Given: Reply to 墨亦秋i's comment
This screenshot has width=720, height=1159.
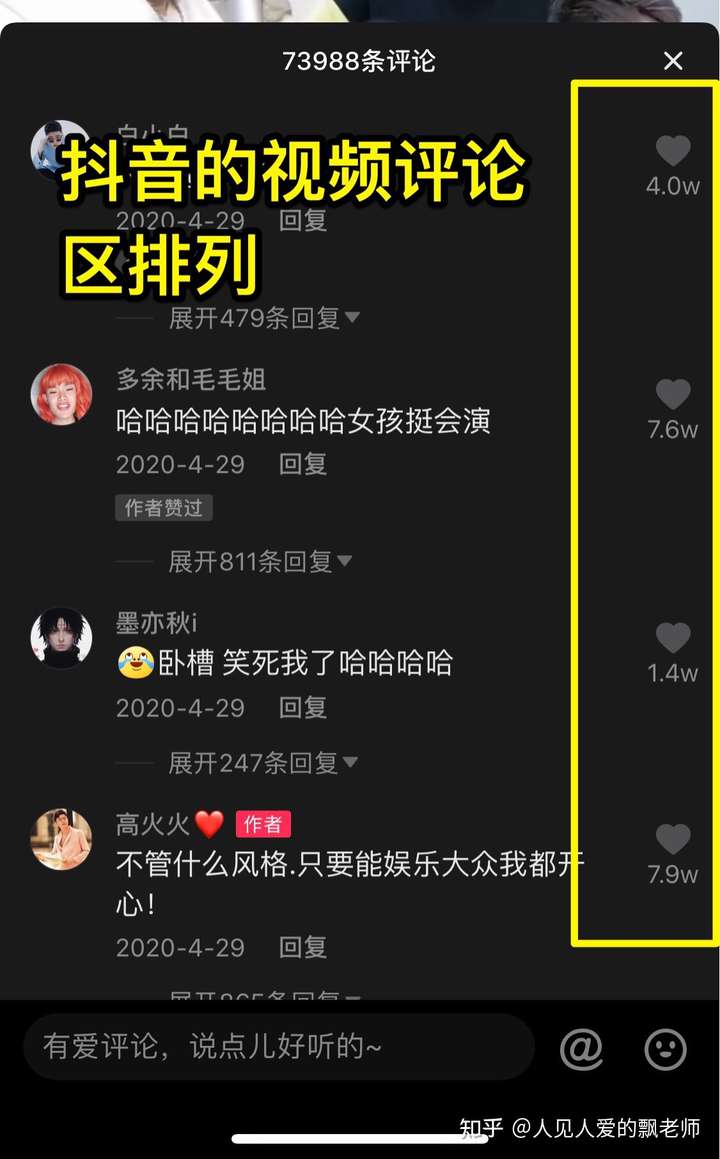Looking at the screenshot, I should (303, 709).
